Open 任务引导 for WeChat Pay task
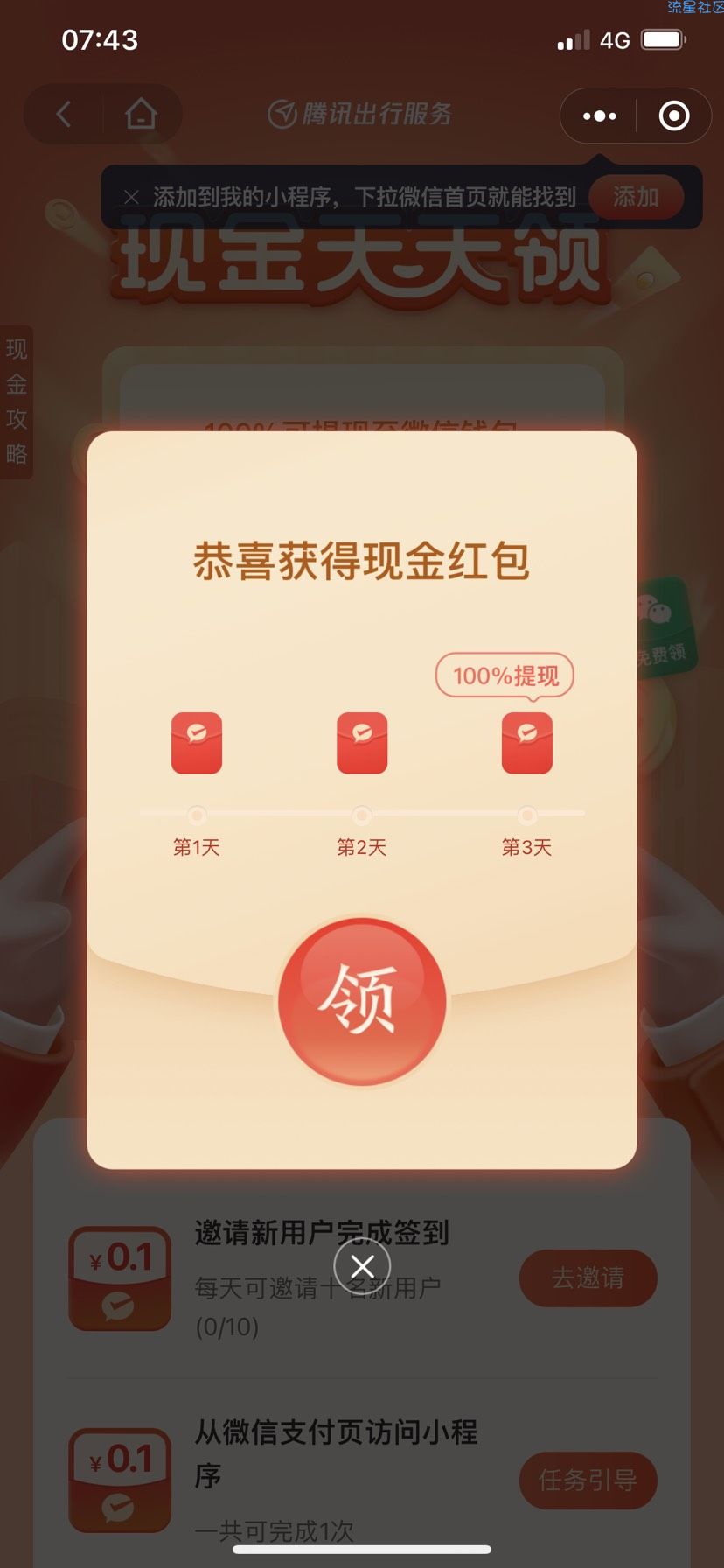 588,1480
